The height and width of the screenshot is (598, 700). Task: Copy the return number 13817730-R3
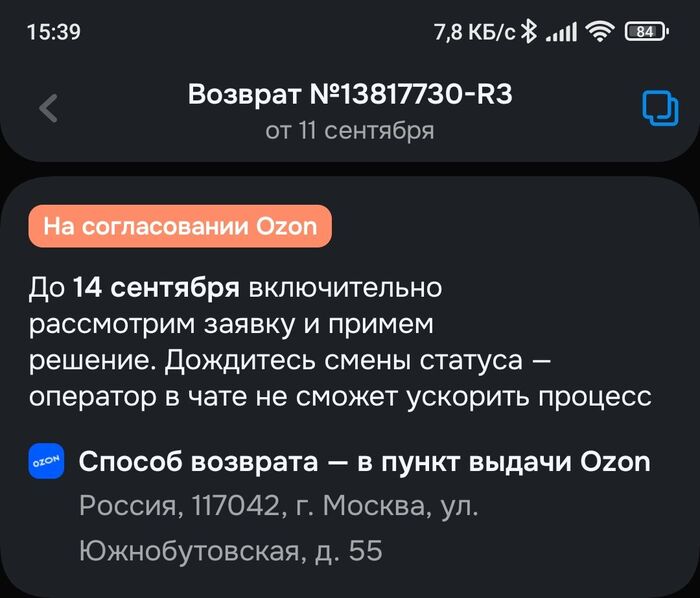click(659, 108)
